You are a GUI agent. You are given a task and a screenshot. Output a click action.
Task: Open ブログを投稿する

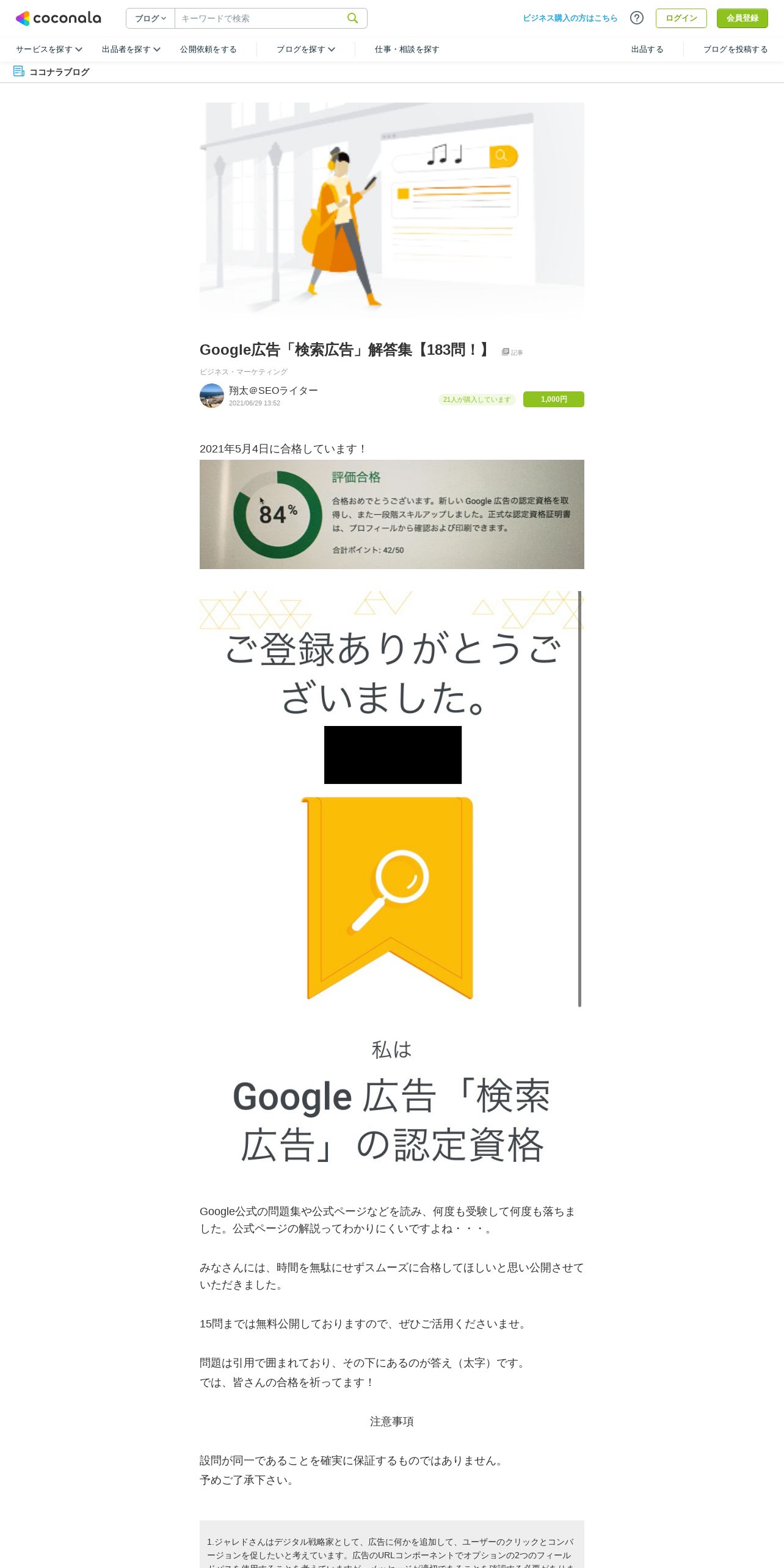pyautogui.click(x=736, y=49)
